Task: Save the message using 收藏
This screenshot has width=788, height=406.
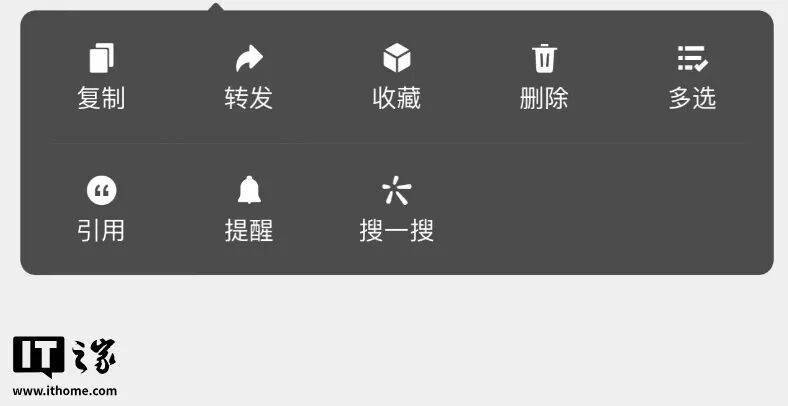Action: tap(396, 75)
